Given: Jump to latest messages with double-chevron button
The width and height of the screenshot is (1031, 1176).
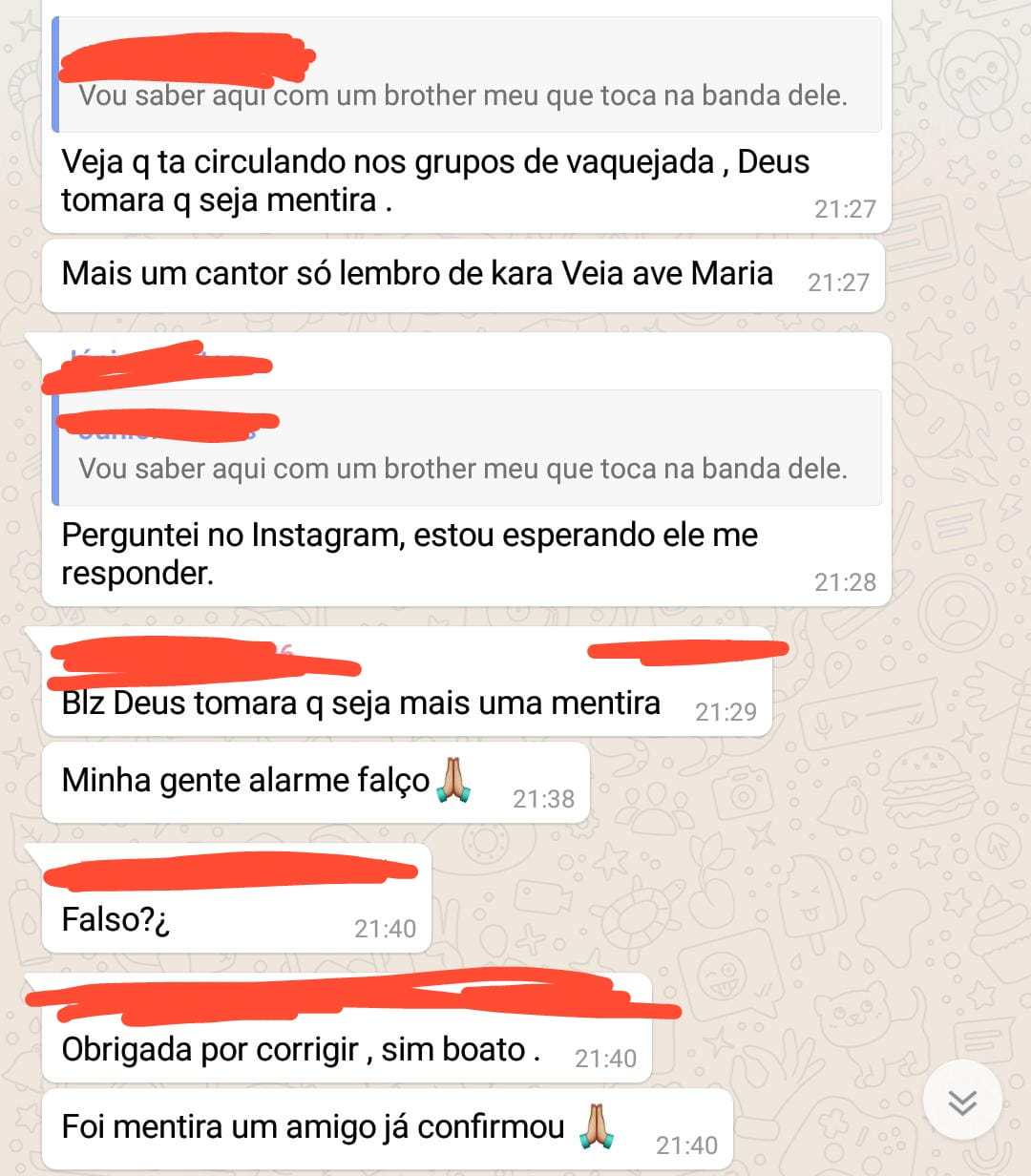Looking at the screenshot, I should [x=962, y=1102].
